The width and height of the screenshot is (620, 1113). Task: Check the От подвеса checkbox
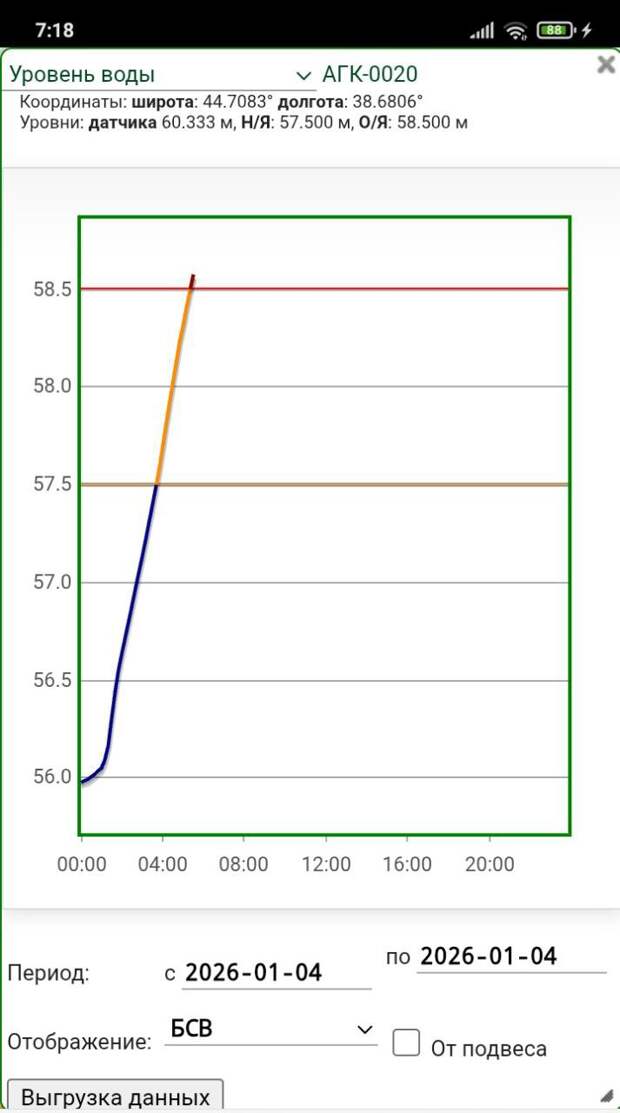[x=406, y=1043]
